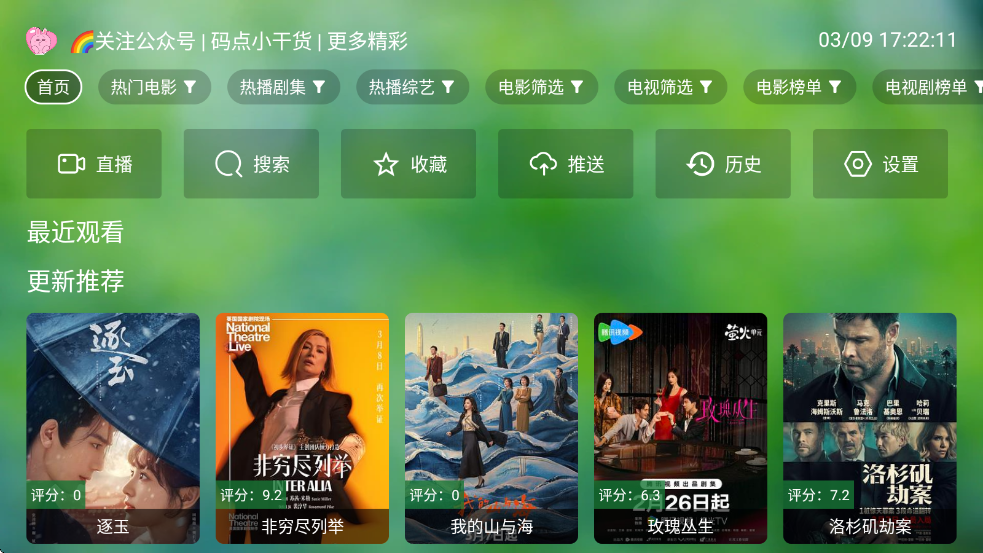Tap the 推送 push button

tap(565, 164)
